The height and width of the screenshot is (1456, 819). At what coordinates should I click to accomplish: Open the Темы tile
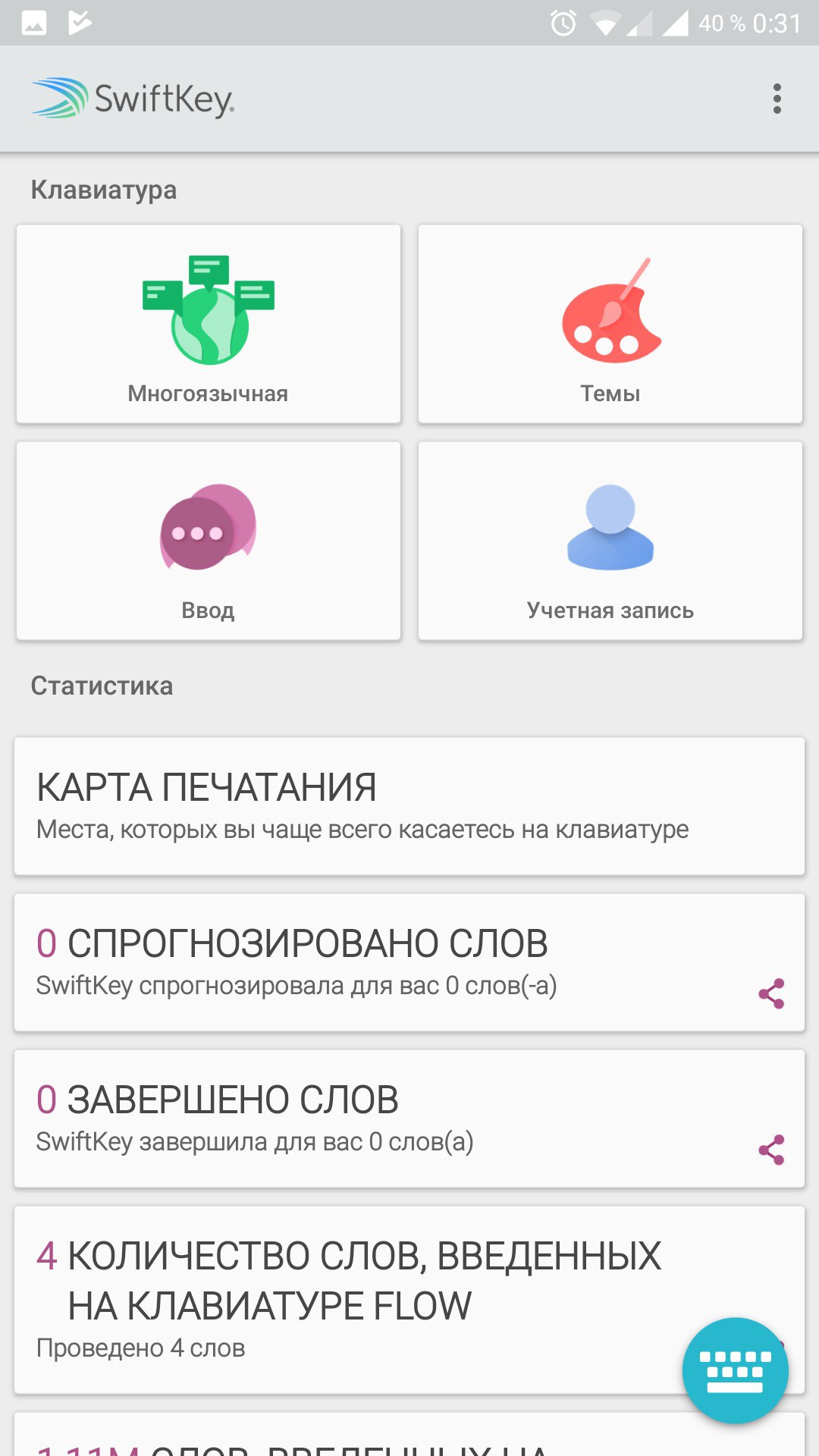(610, 325)
